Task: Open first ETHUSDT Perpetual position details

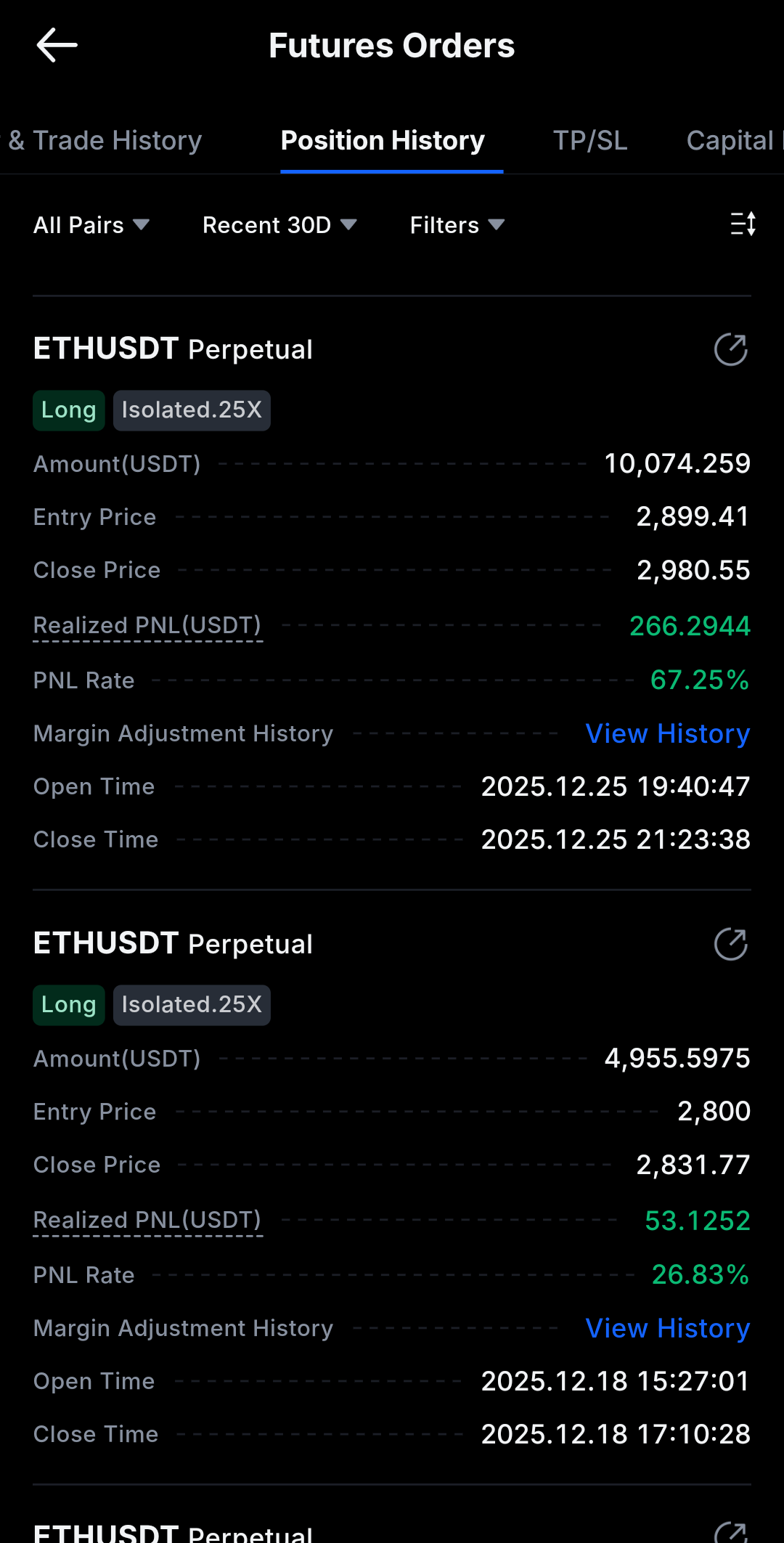Action: click(x=173, y=349)
